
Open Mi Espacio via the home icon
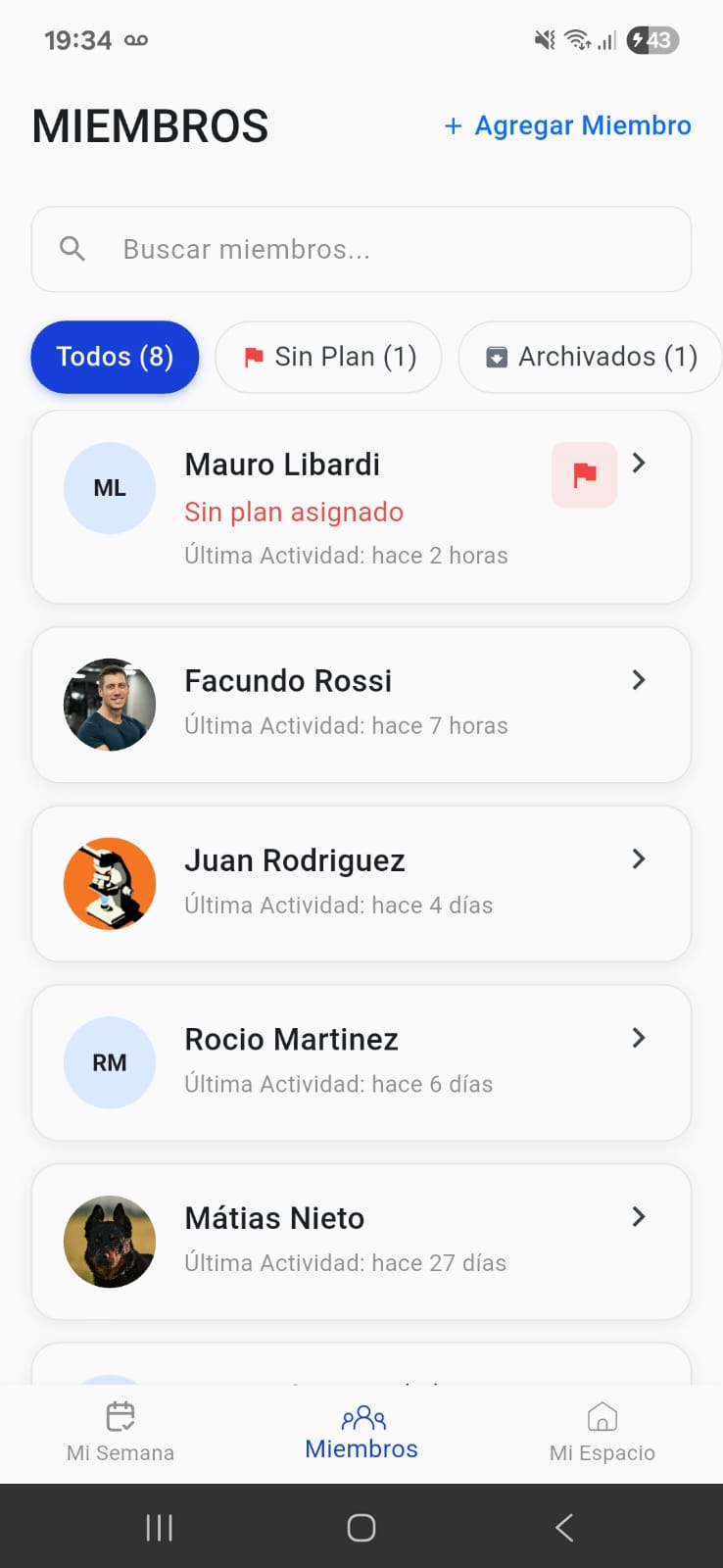[602, 1415]
